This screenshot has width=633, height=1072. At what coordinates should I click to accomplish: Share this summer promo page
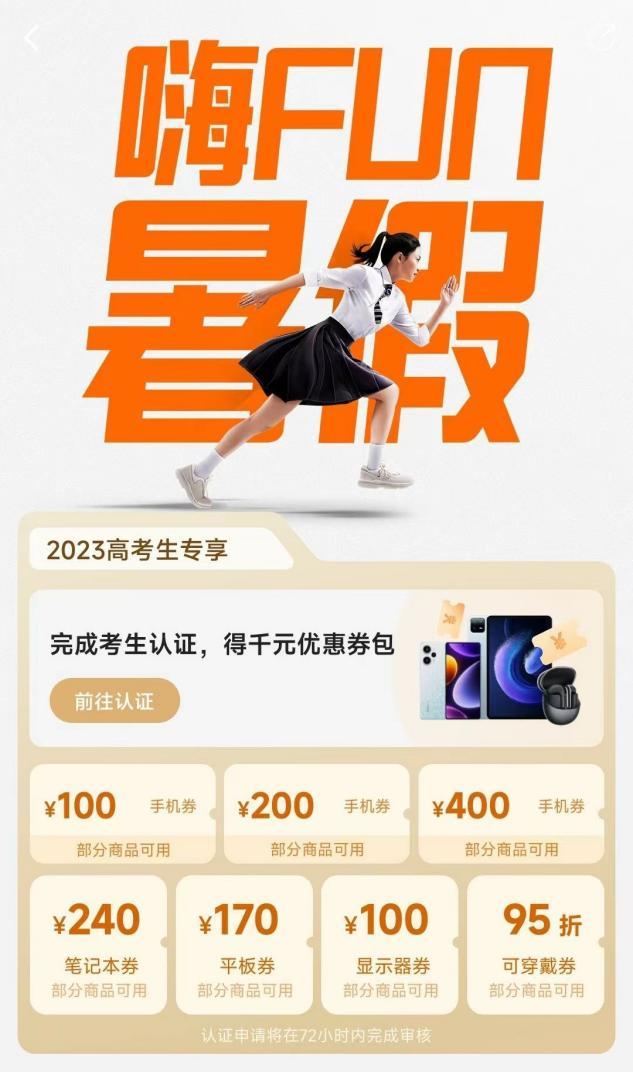(x=601, y=36)
